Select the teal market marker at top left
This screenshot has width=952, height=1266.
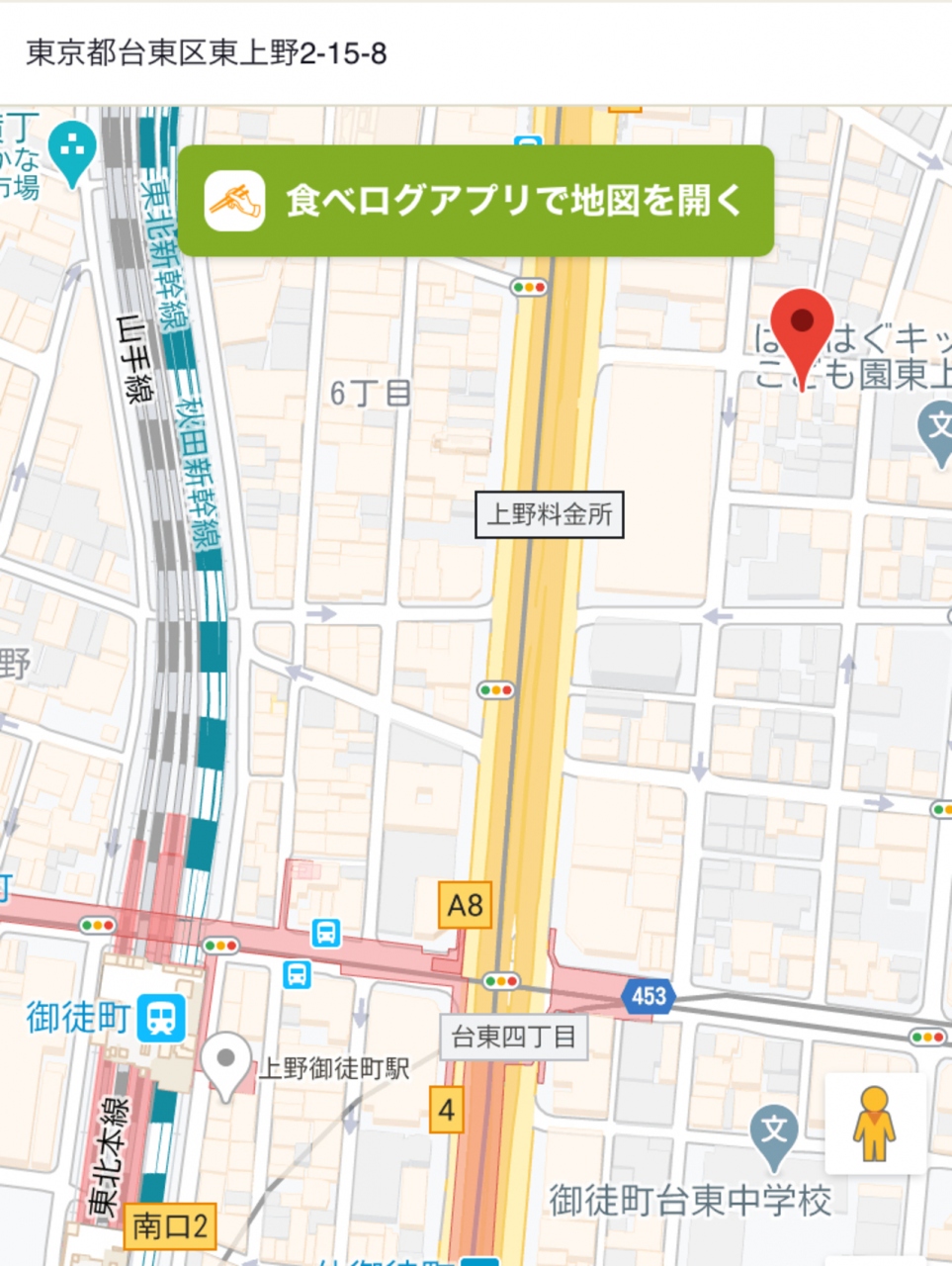[x=73, y=149]
